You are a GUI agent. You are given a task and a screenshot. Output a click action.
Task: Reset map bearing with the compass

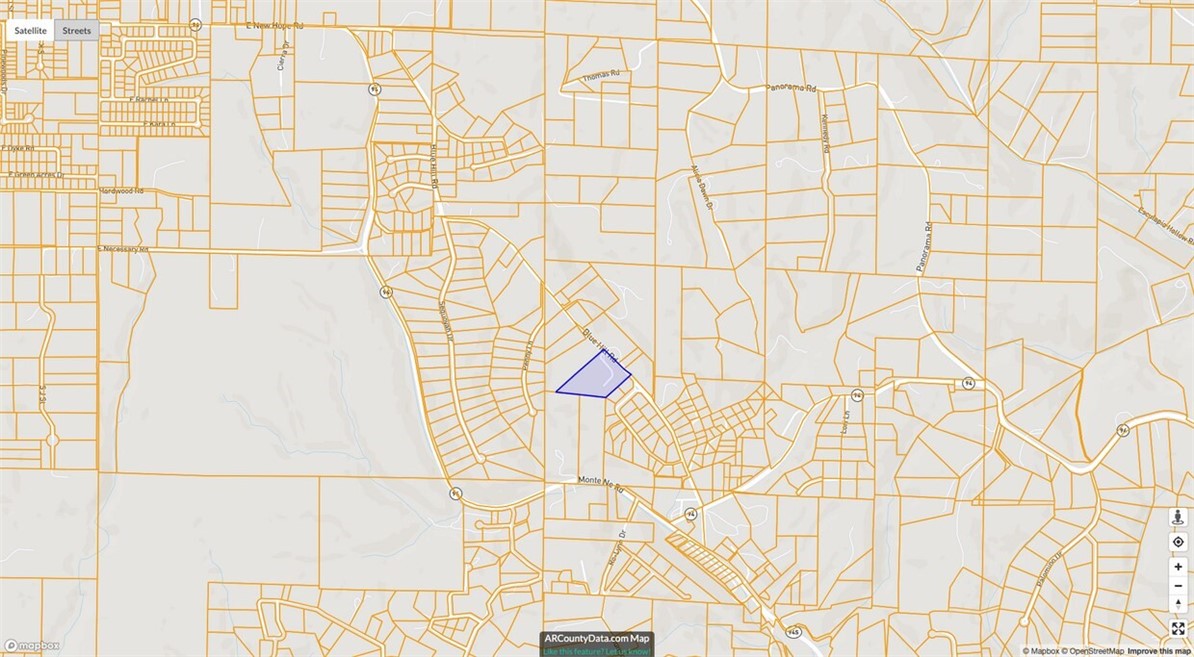tap(1178, 605)
